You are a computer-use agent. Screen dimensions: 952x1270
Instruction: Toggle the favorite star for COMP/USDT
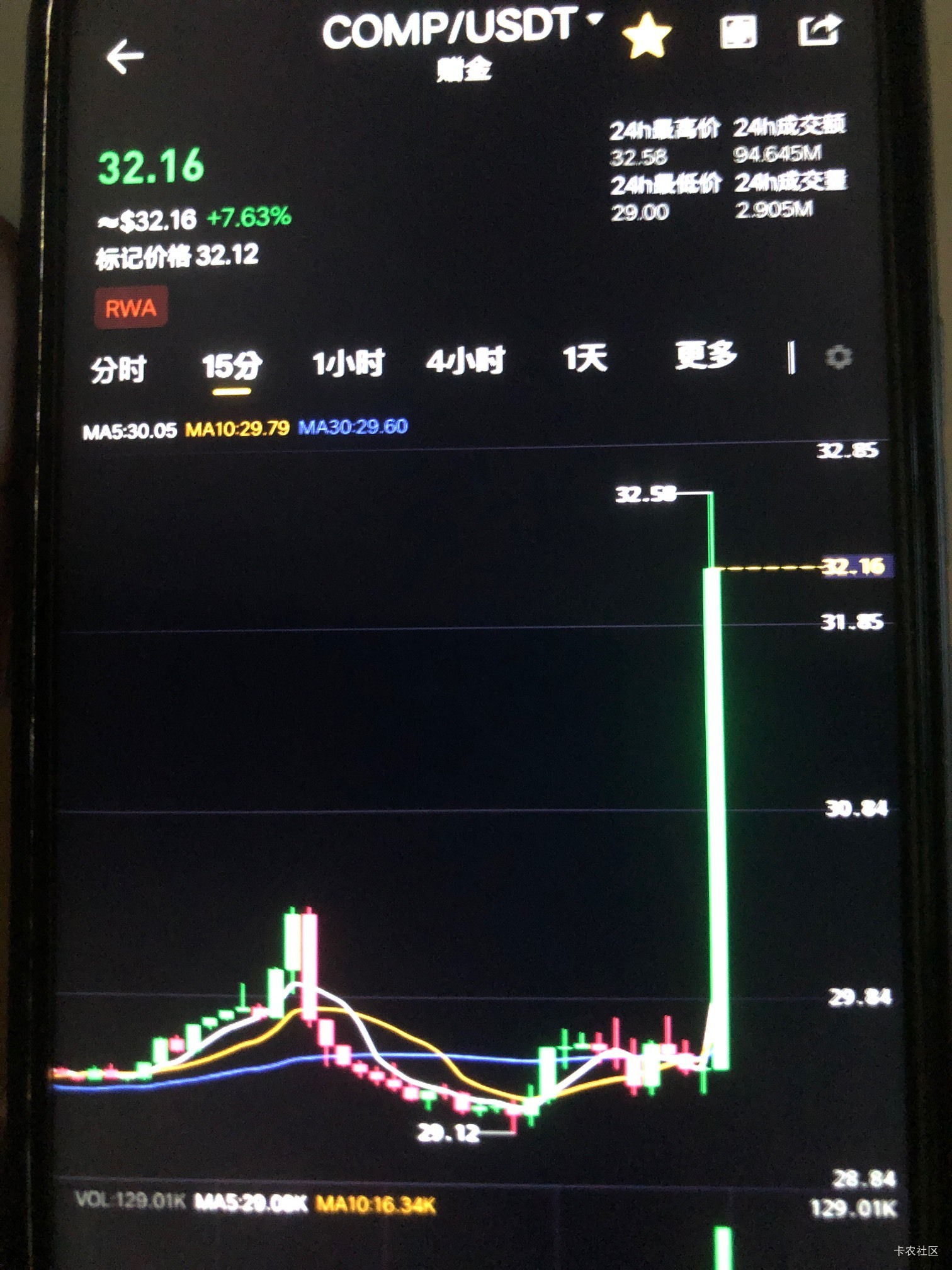pos(646,35)
